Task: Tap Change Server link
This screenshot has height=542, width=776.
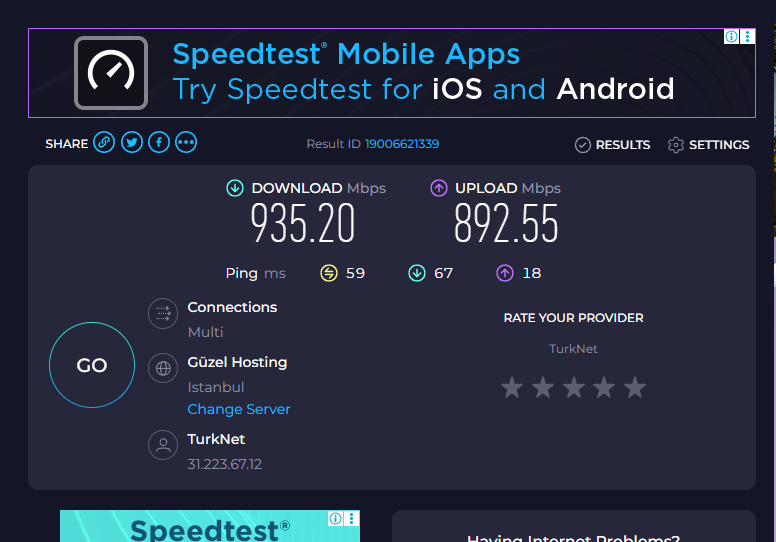Action: pos(239,409)
